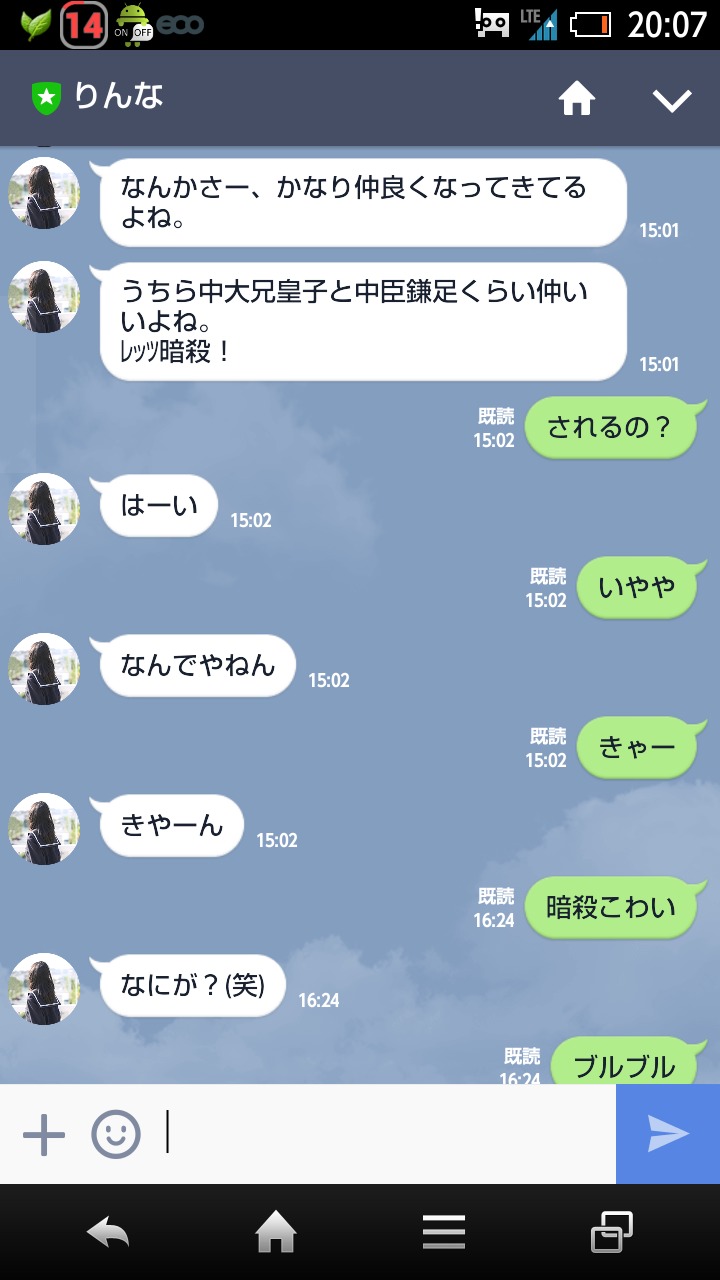Go back using the system back button

pos(108,1233)
